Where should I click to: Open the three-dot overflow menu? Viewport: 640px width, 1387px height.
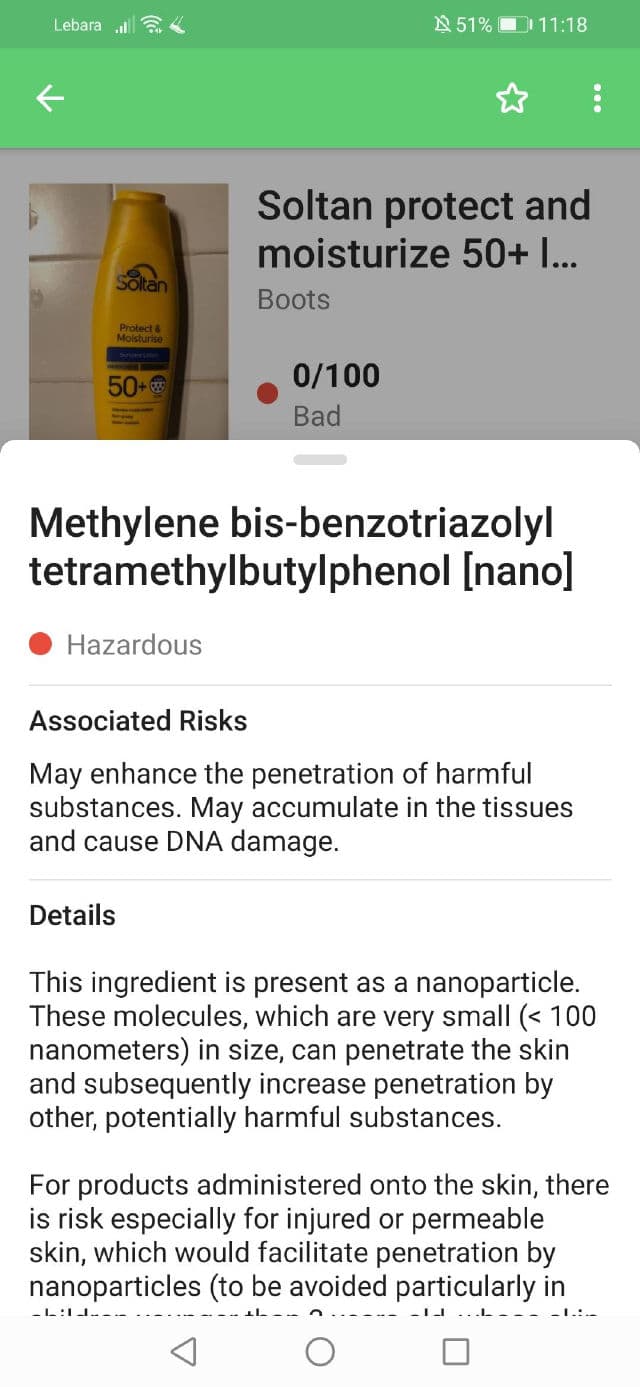(597, 98)
